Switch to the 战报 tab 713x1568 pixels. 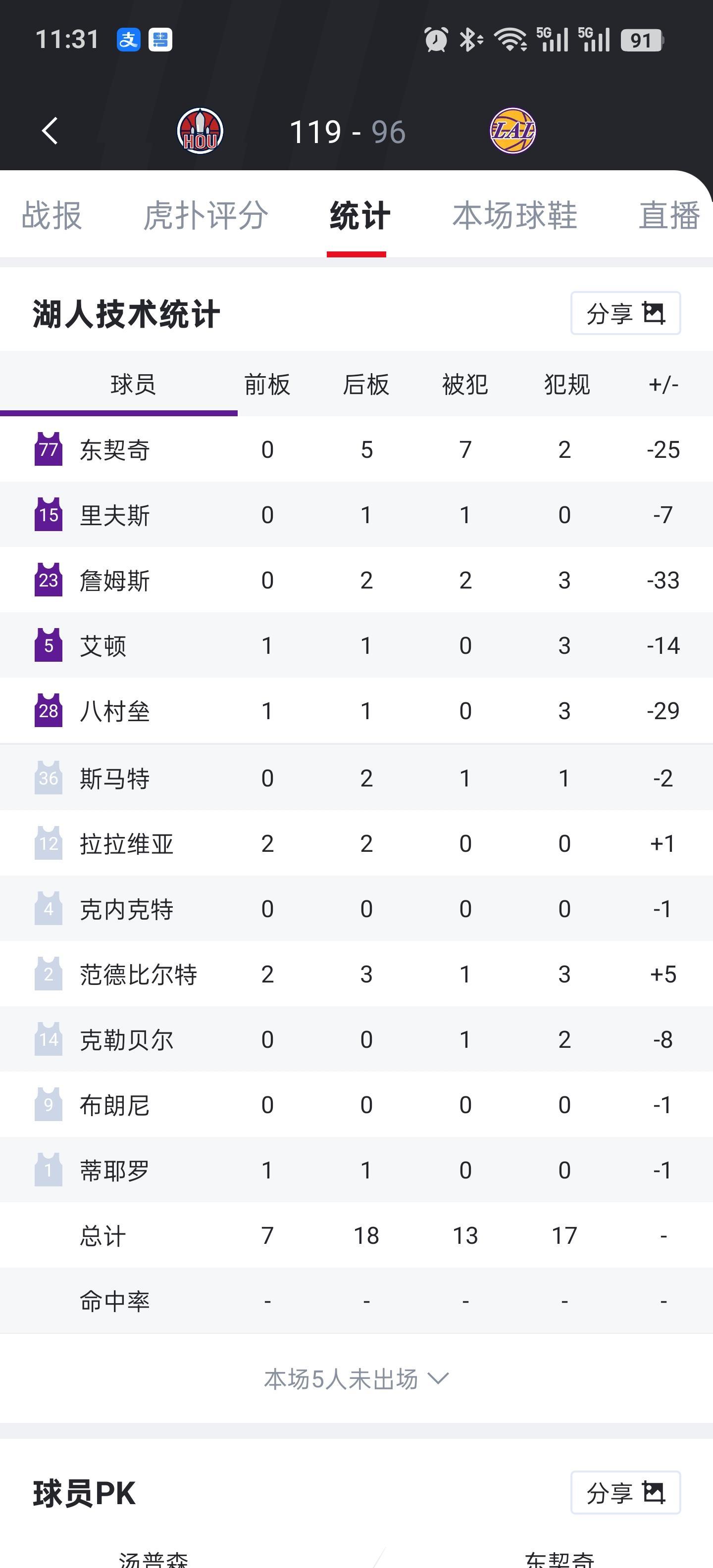(x=52, y=215)
